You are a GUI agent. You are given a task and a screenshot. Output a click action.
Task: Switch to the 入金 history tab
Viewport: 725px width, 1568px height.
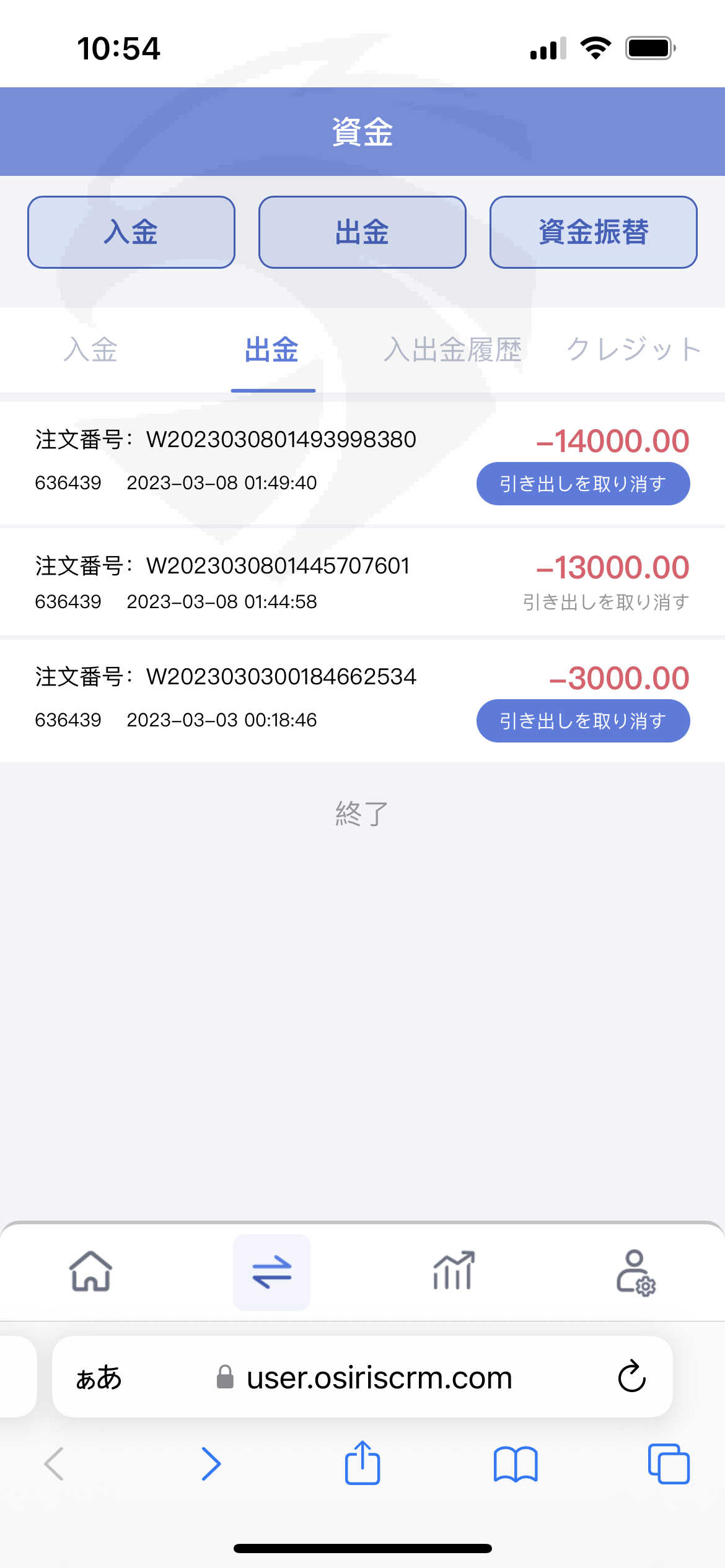[x=90, y=350]
